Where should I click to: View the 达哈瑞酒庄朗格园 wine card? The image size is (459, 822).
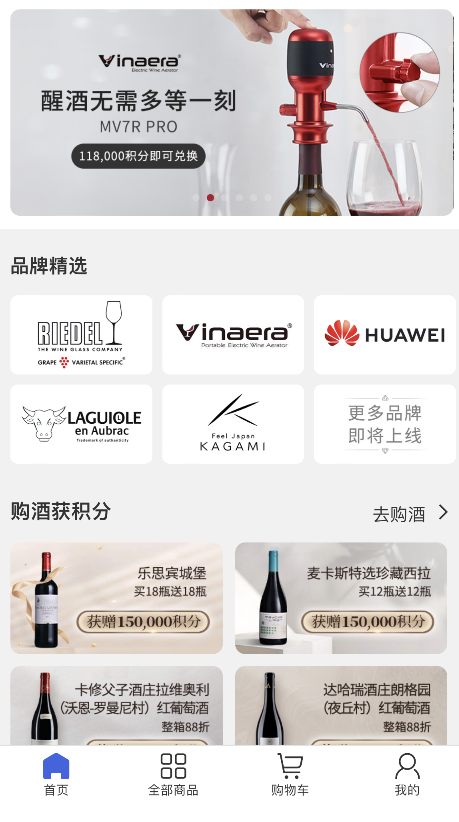tap(341, 706)
